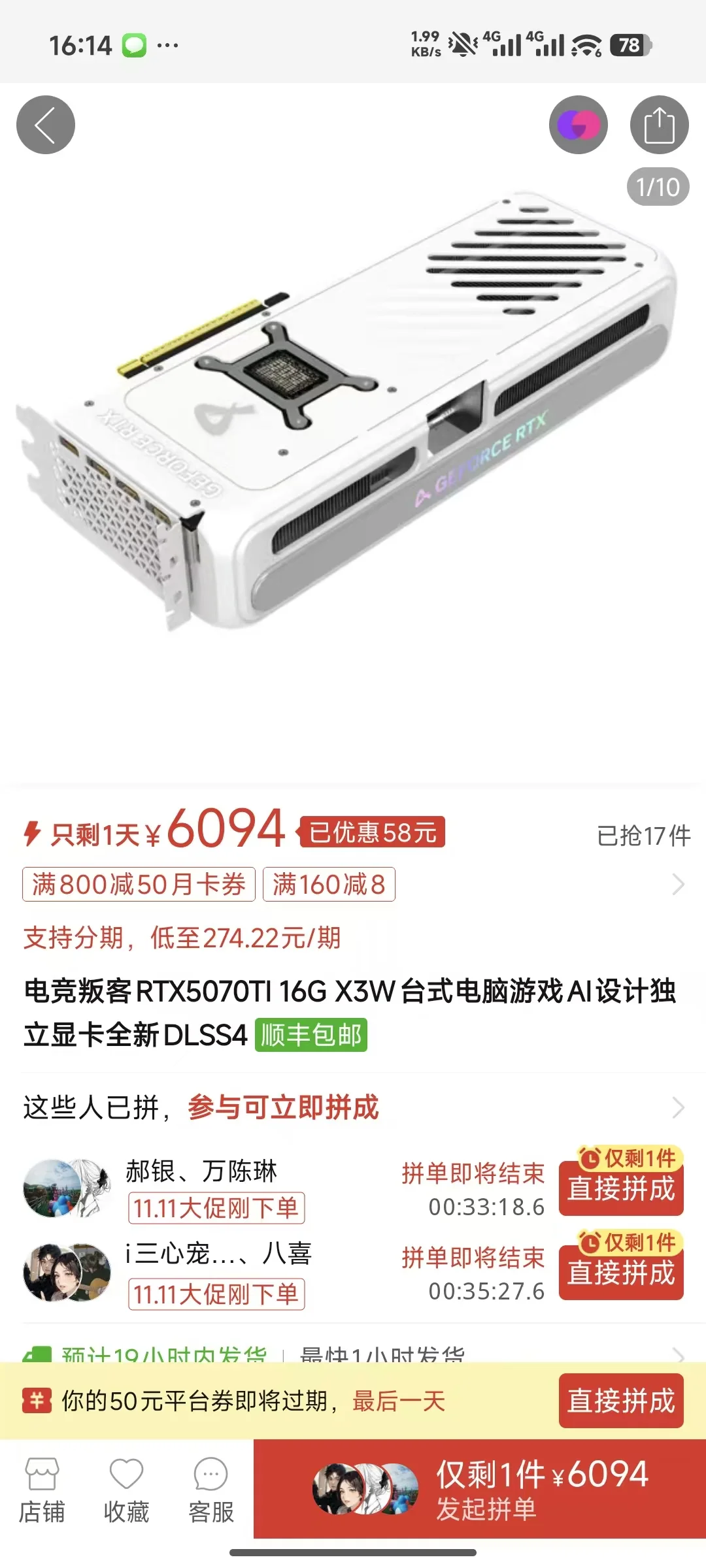Join 郝银、万陈琳's group with 直接拼成
This screenshot has width=706, height=1568.
point(620,1189)
